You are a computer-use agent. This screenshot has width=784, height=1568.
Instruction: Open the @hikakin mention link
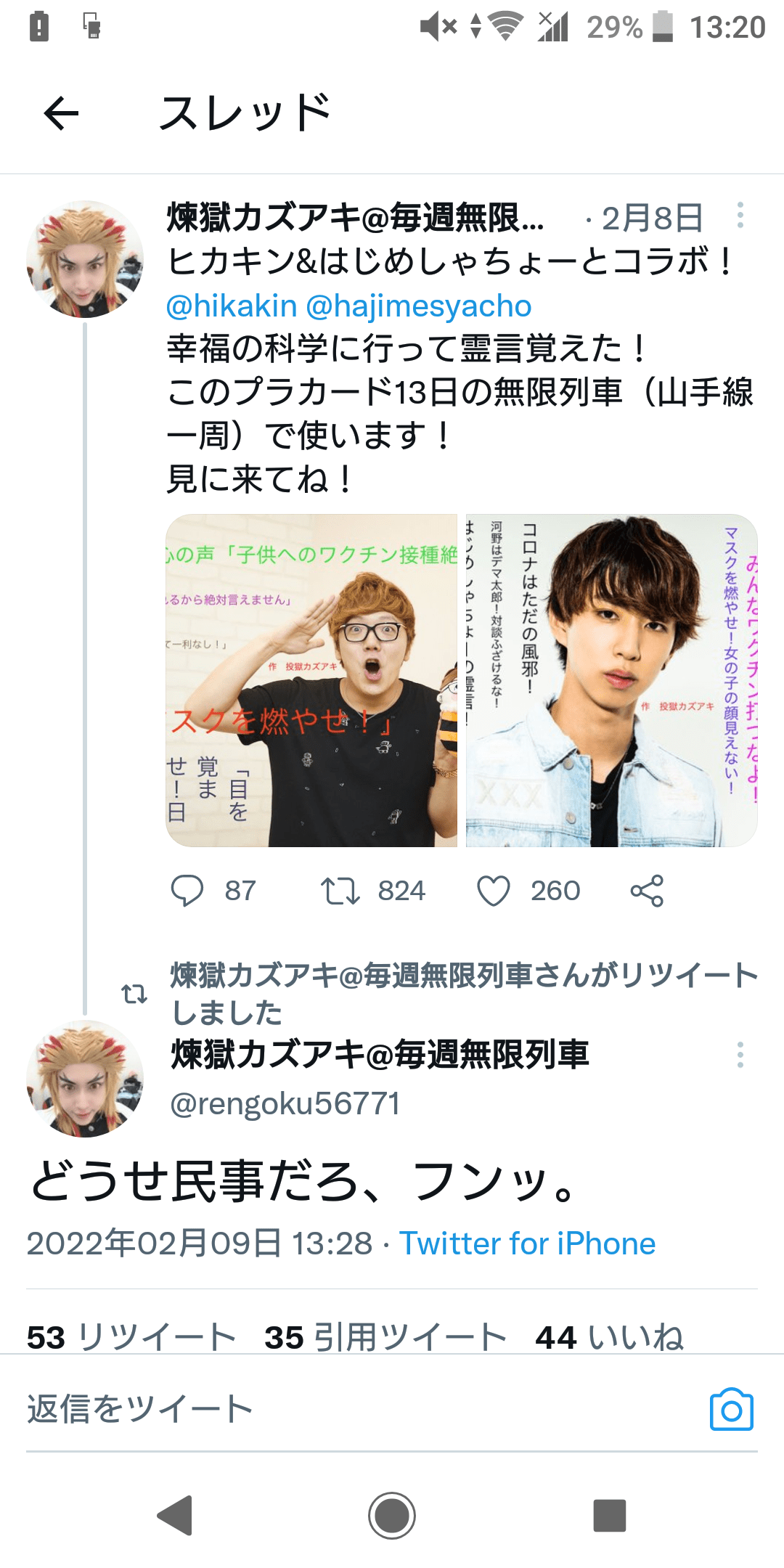(232, 306)
